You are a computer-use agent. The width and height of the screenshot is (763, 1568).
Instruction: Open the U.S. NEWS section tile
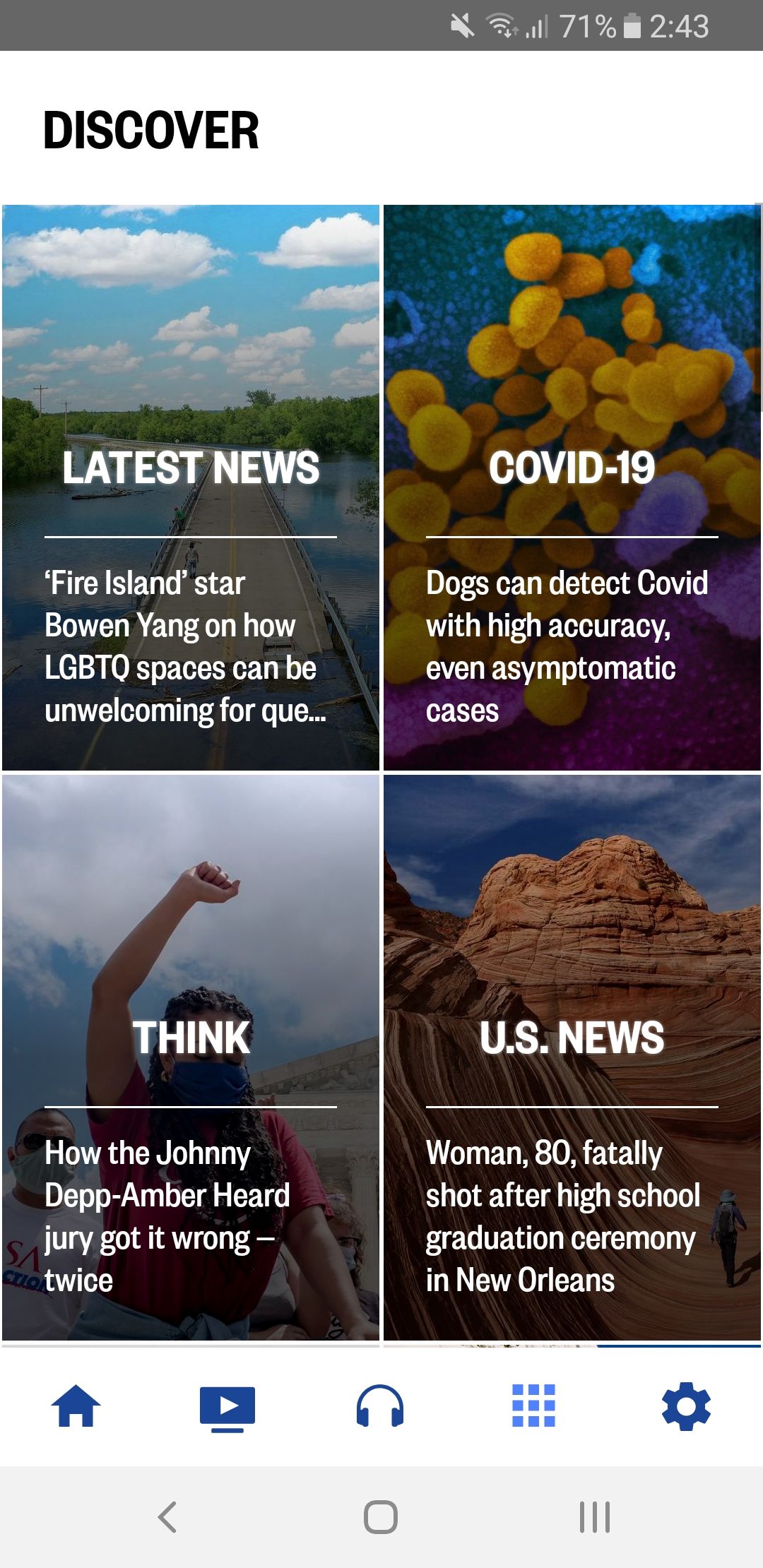pos(574,1037)
